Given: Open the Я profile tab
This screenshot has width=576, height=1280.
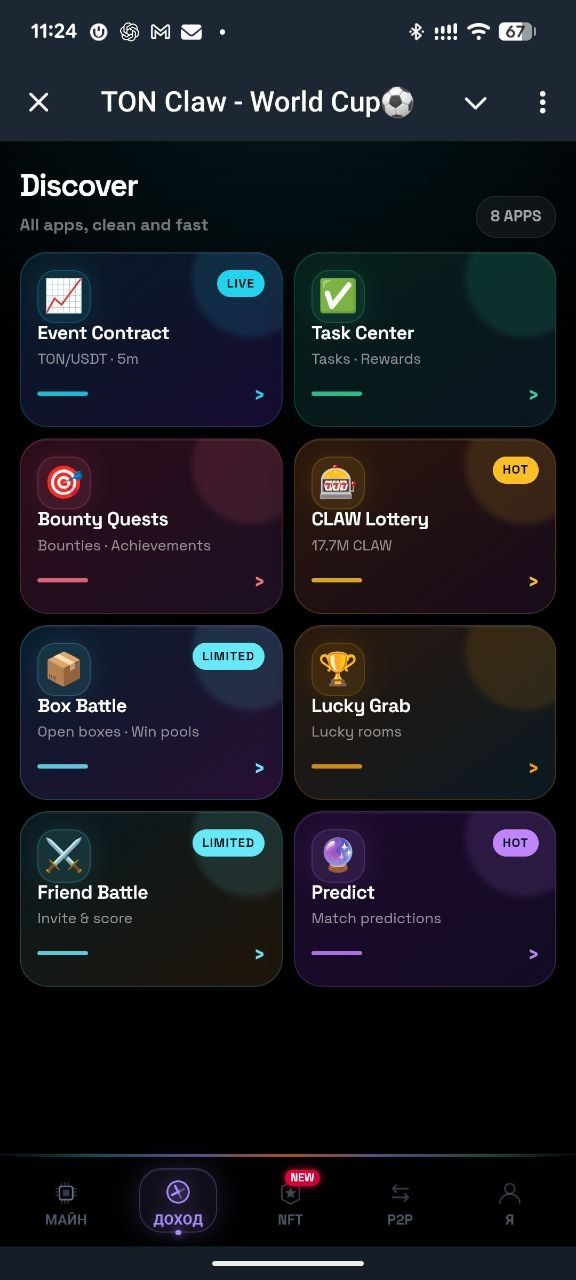Looking at the screenshot, I should 510,1204.
